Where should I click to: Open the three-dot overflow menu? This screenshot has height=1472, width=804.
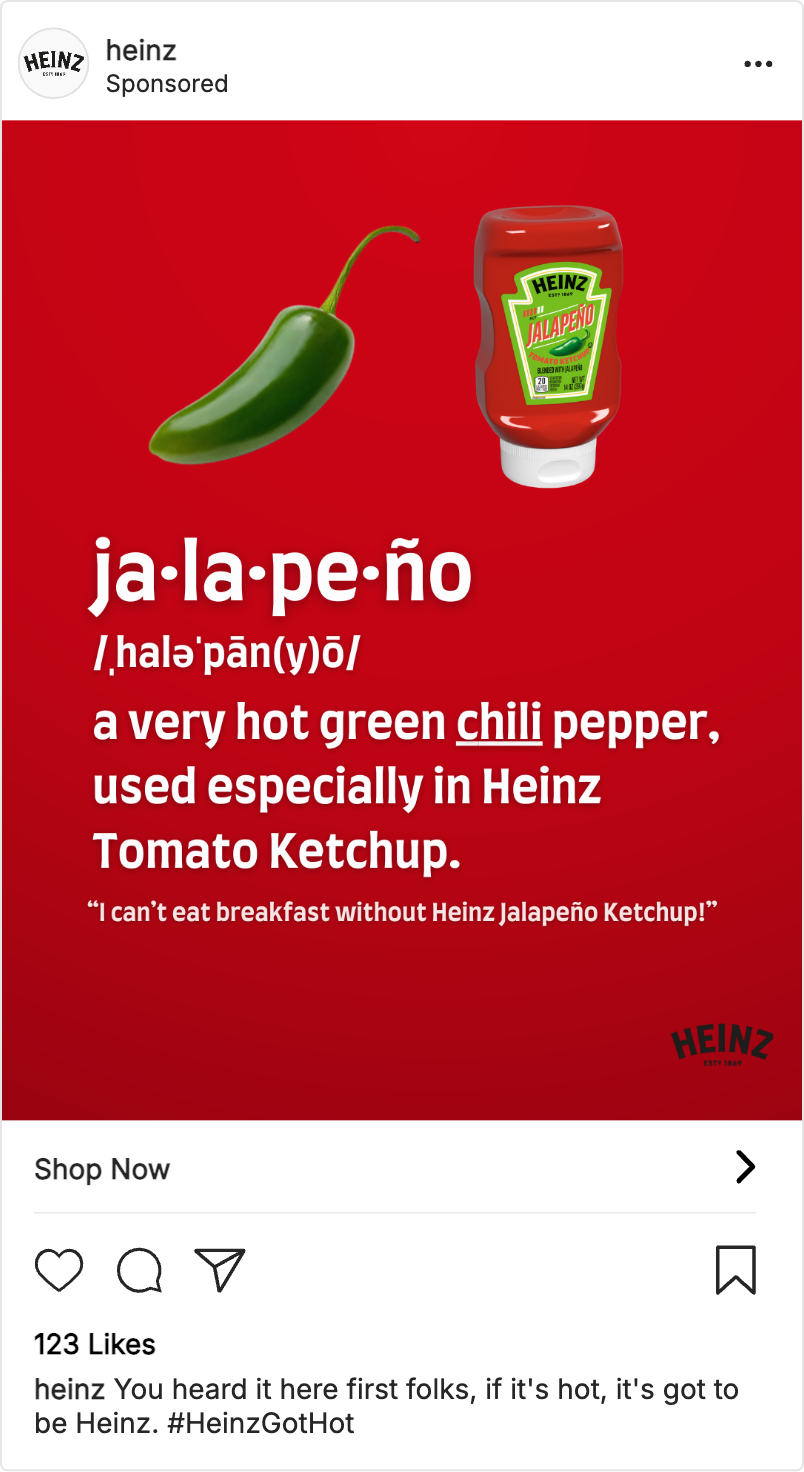tap(758, 65)
